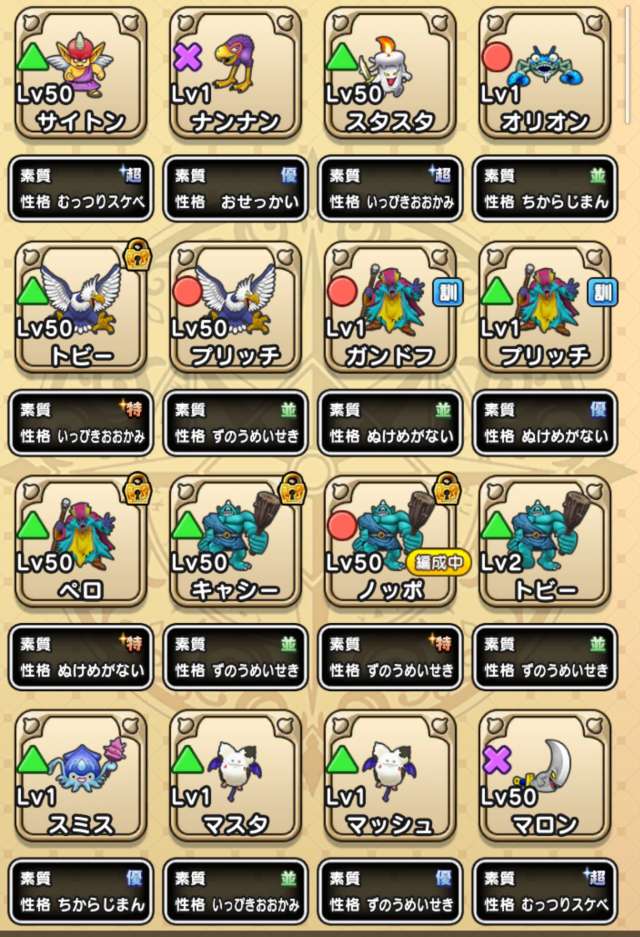
Task: Open the Lv50 eagle card named プリッチ
Action: (x=235, y=308)
